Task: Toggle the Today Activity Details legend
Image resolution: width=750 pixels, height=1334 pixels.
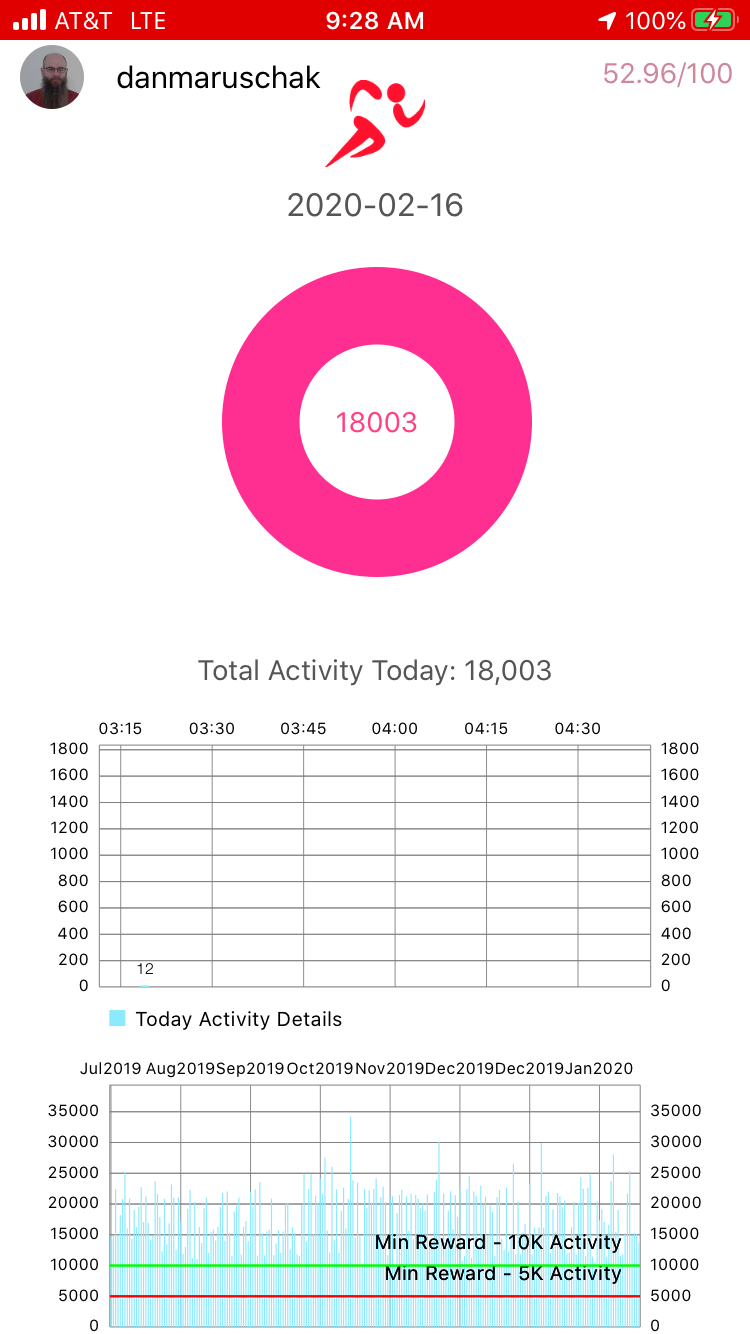Action: click(x=226, y=1019)
